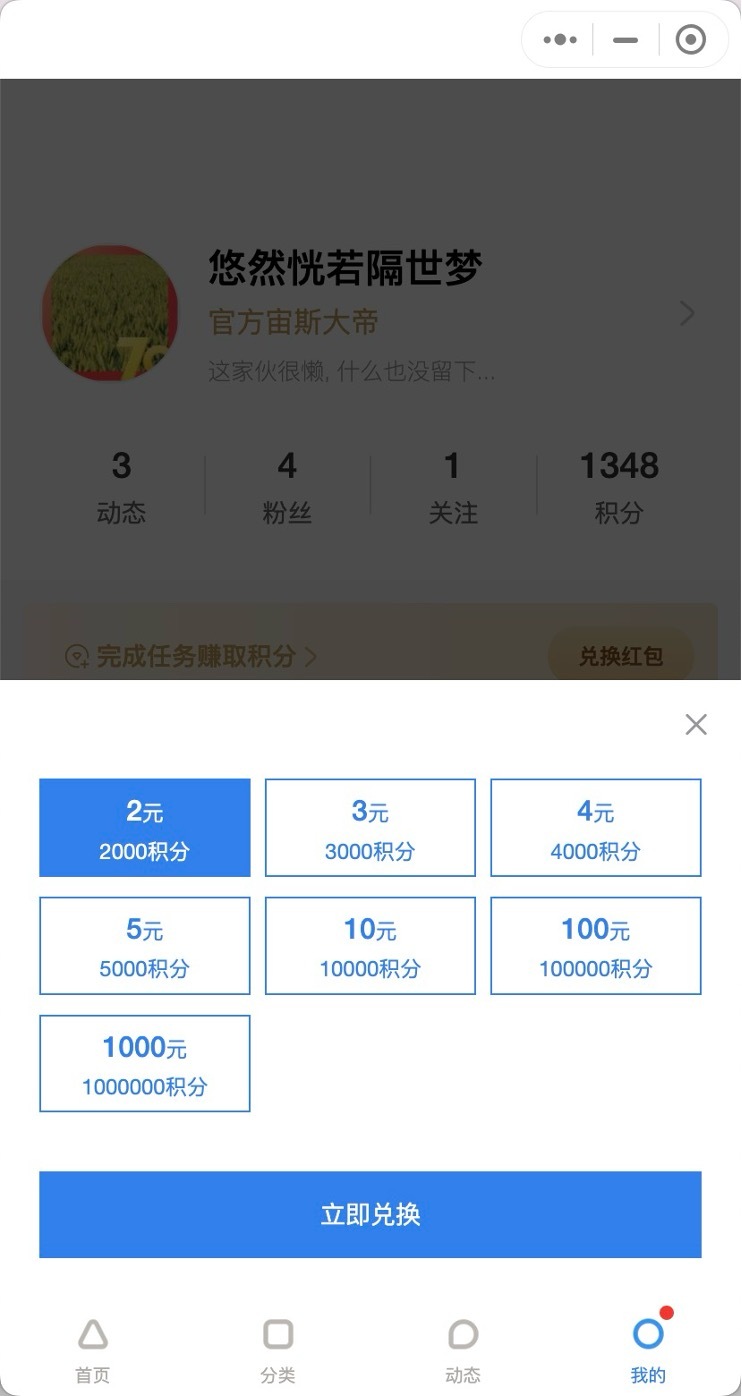
Task: Select the 1000元 for 1000000积分 option
Action: click(144, 1064)
